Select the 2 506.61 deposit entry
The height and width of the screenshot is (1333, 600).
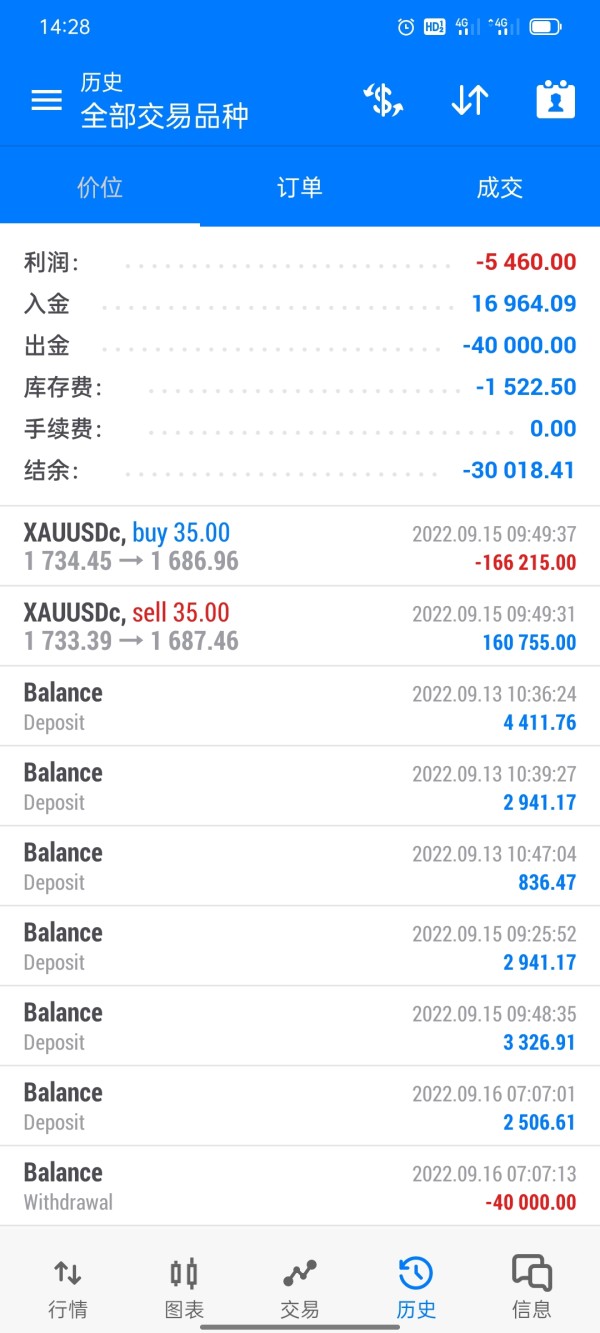pos(300,1106)
